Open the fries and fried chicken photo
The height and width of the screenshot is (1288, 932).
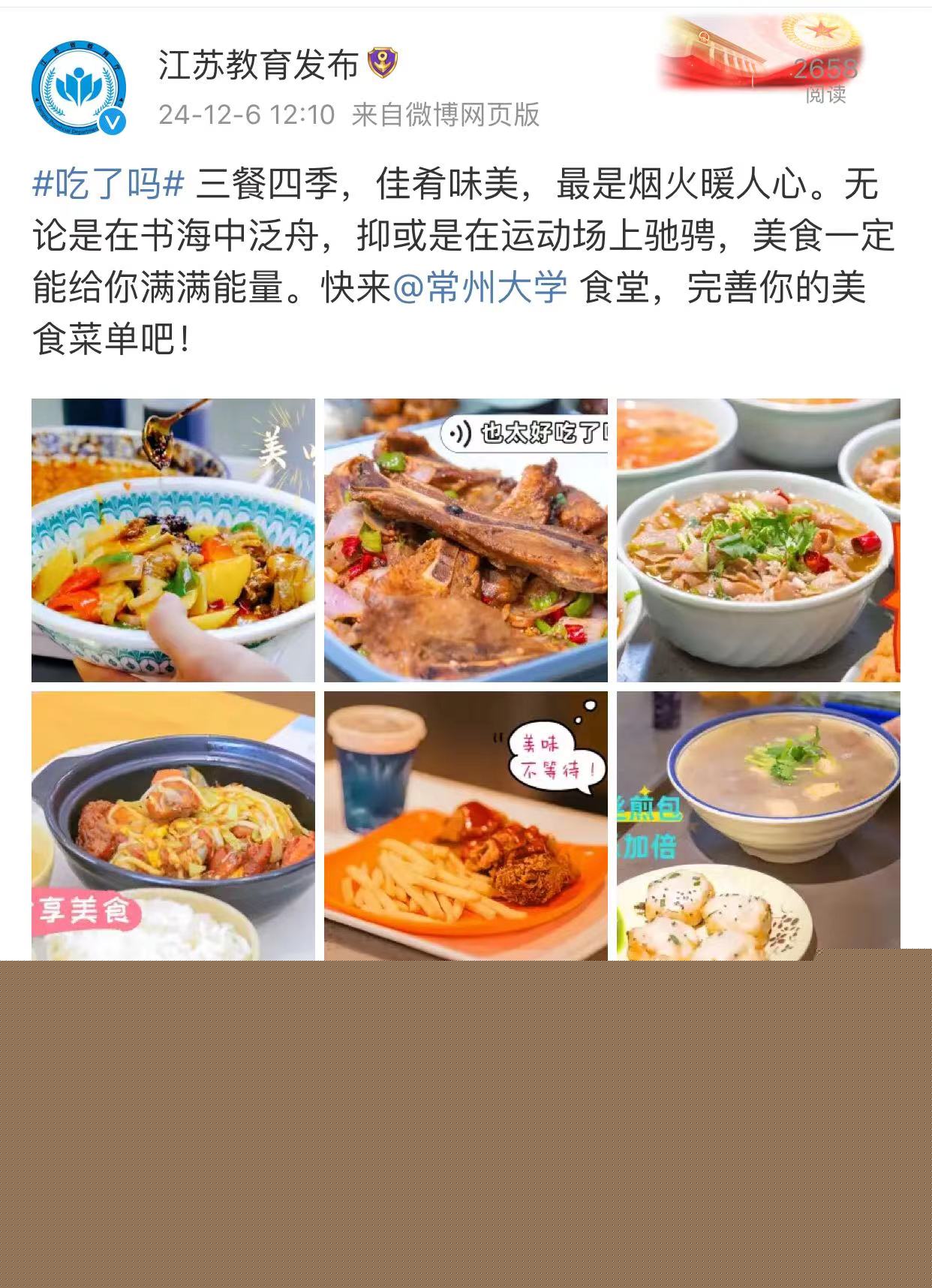466,825
